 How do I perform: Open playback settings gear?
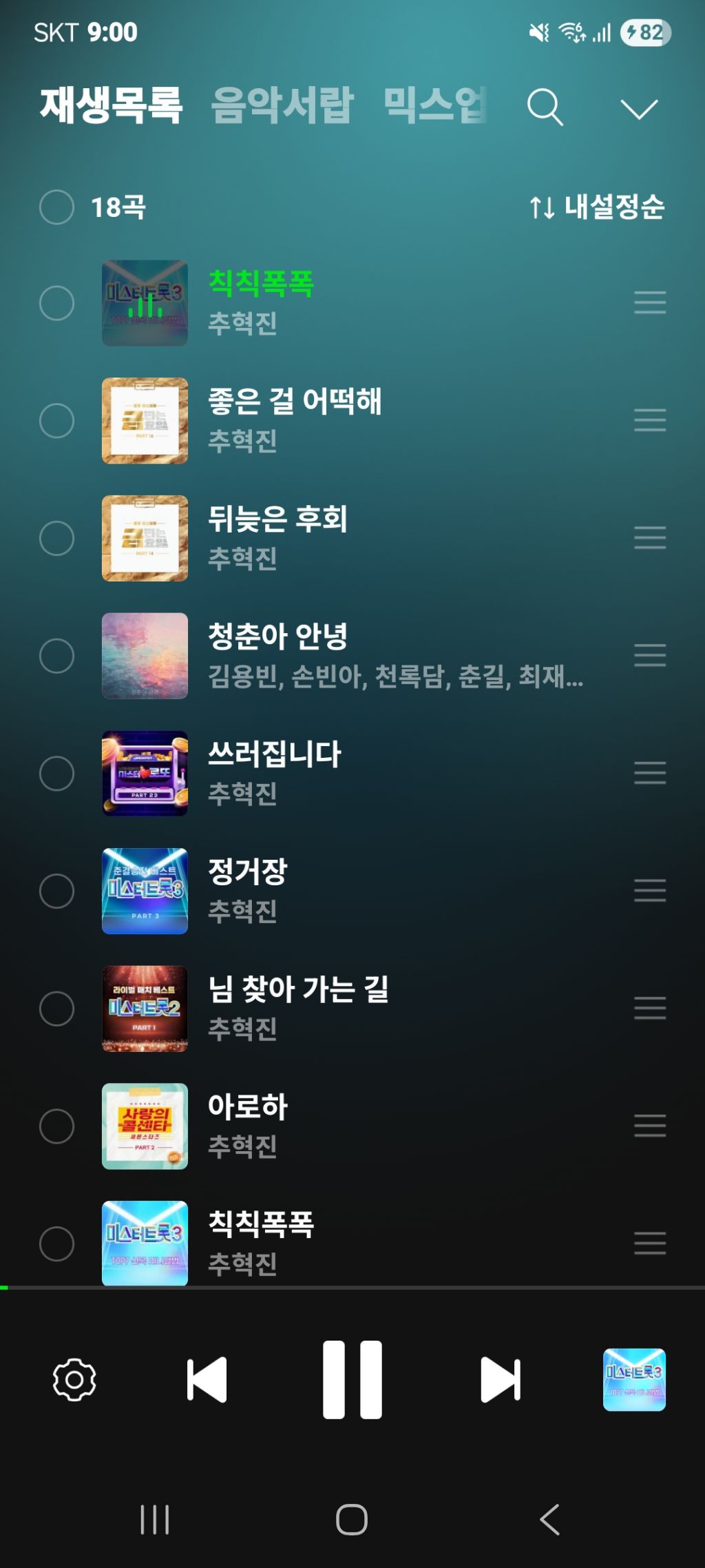click(x=74, y=1379)
